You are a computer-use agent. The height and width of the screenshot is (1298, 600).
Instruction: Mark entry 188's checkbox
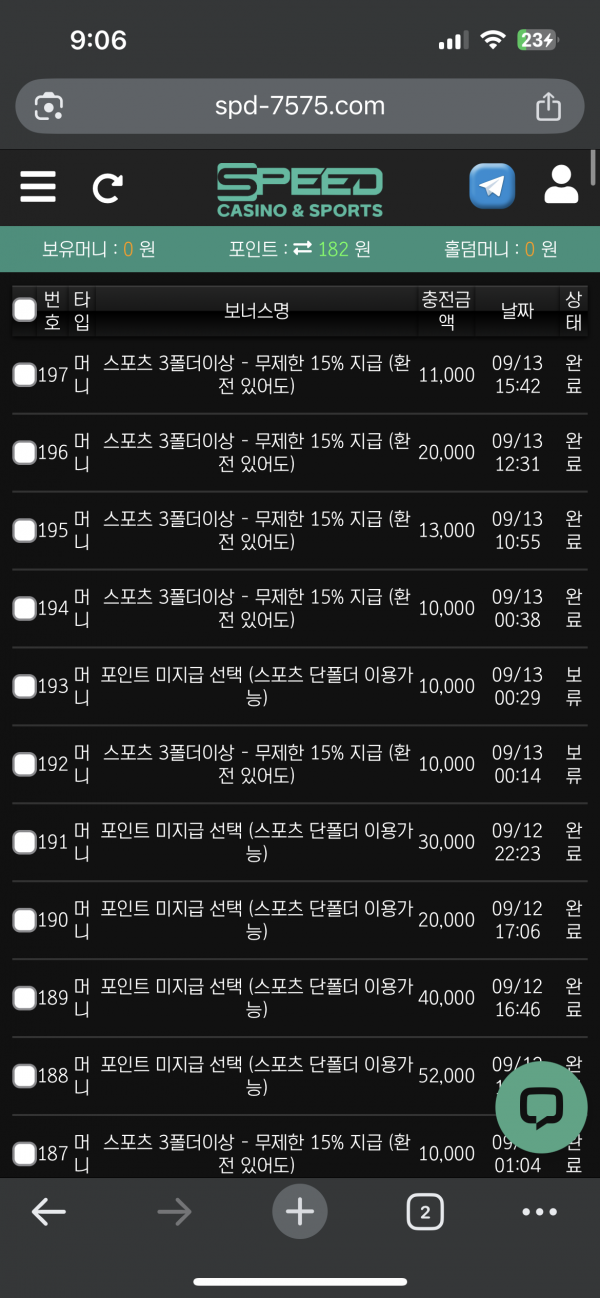25,1076
